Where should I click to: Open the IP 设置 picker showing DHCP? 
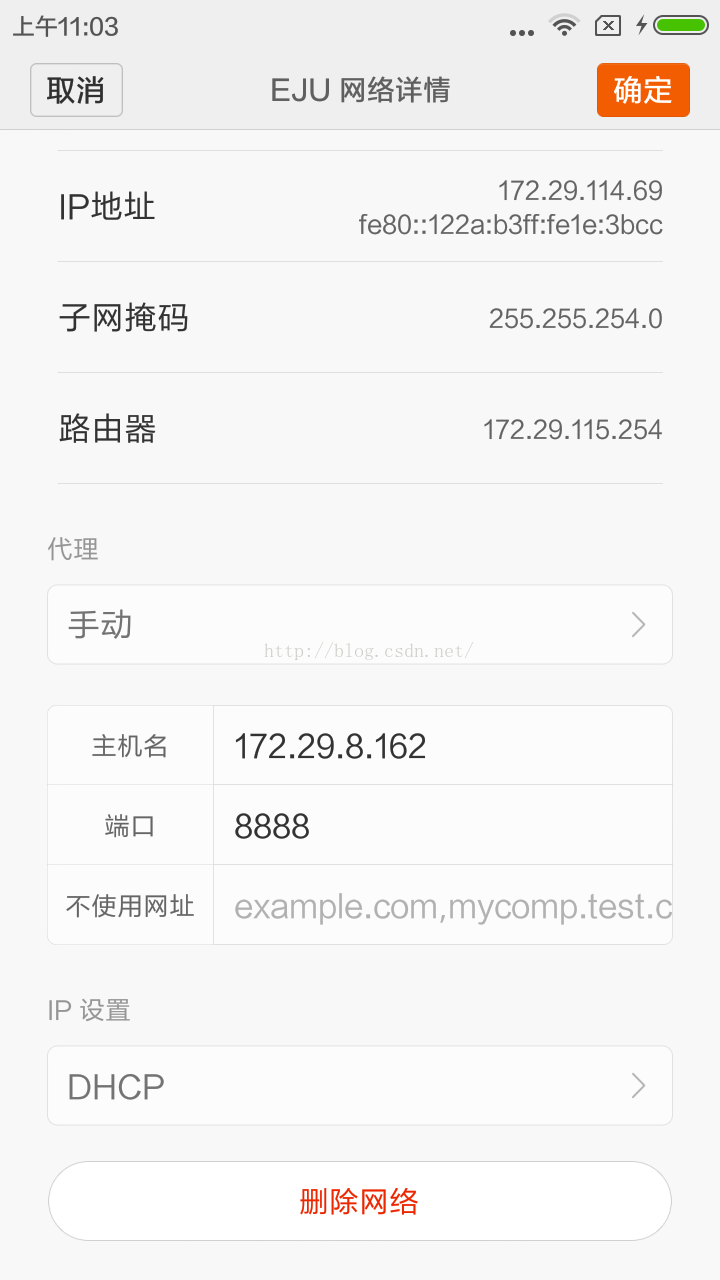pos(360,1086)
